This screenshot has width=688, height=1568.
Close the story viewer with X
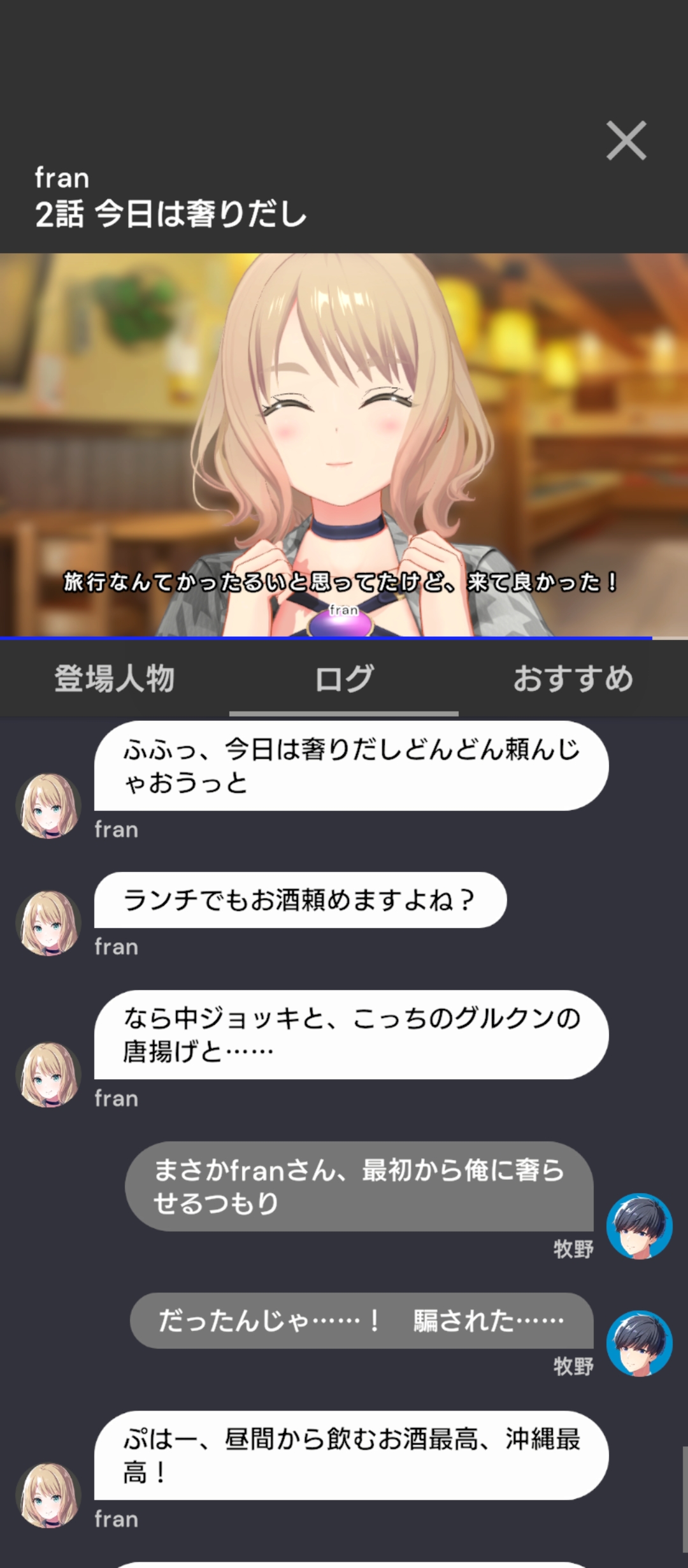point(626,140)
